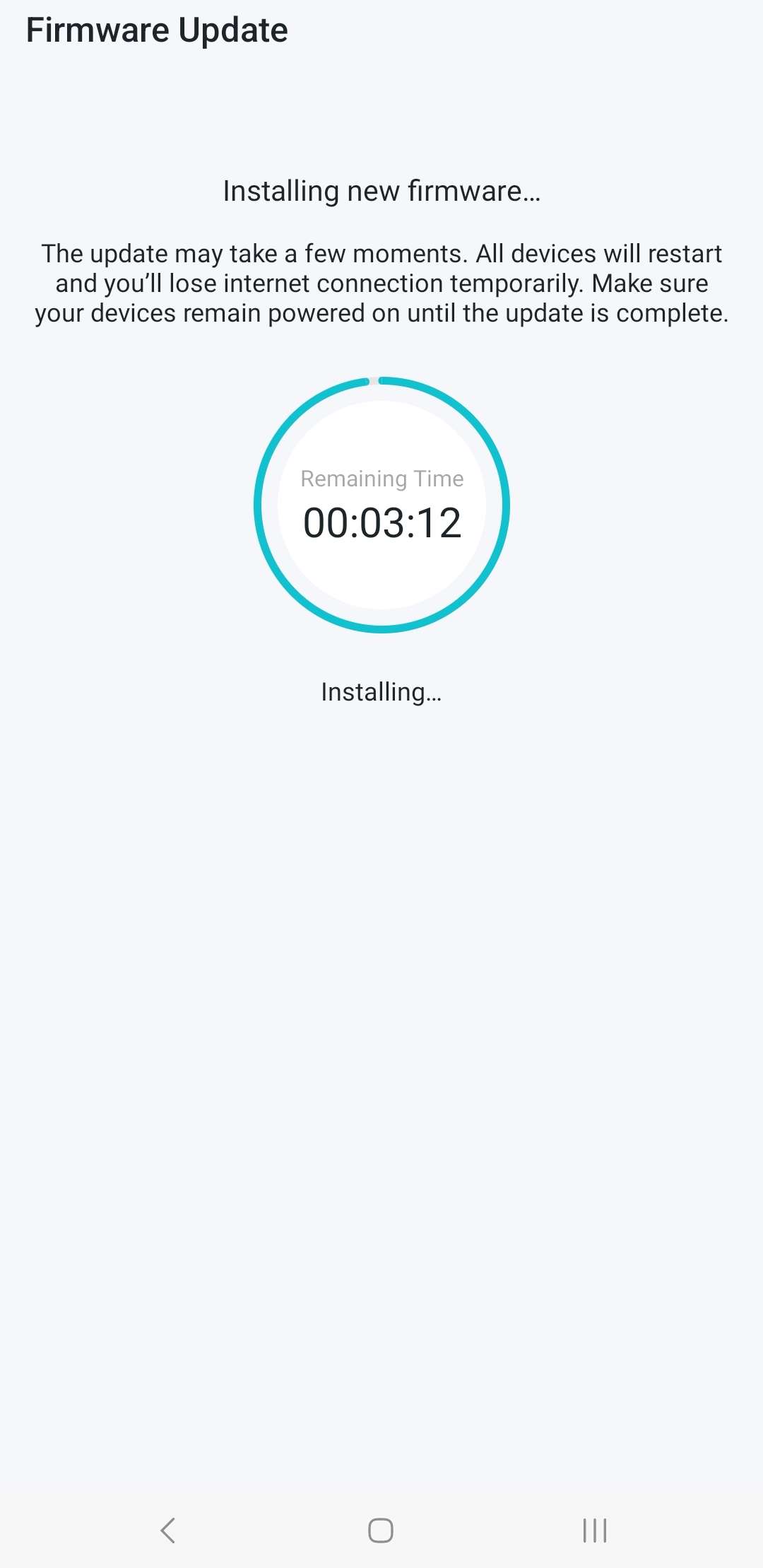Tap the system back button
Viewport: 763px width, 1568px height.
coord(168,1531)
